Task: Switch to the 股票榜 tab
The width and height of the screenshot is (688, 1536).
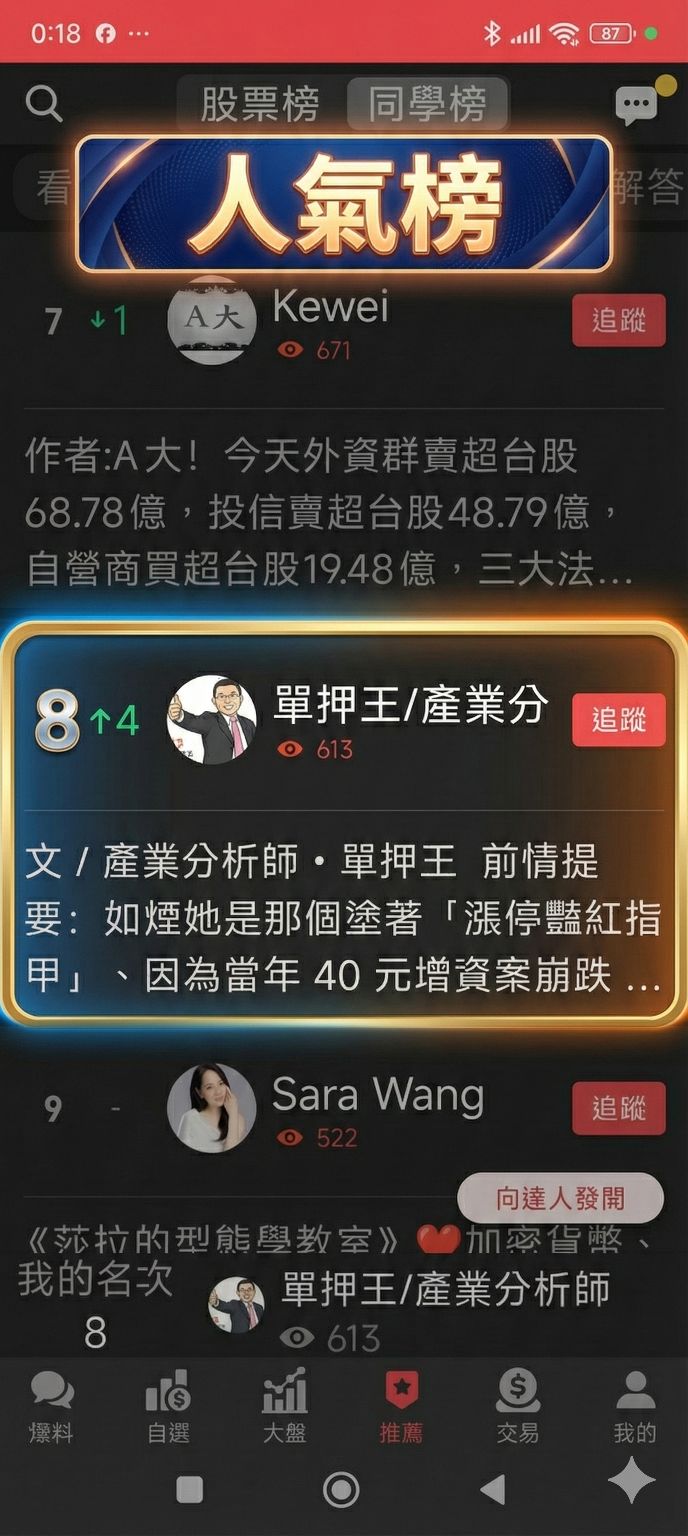Action: [260, 104]
